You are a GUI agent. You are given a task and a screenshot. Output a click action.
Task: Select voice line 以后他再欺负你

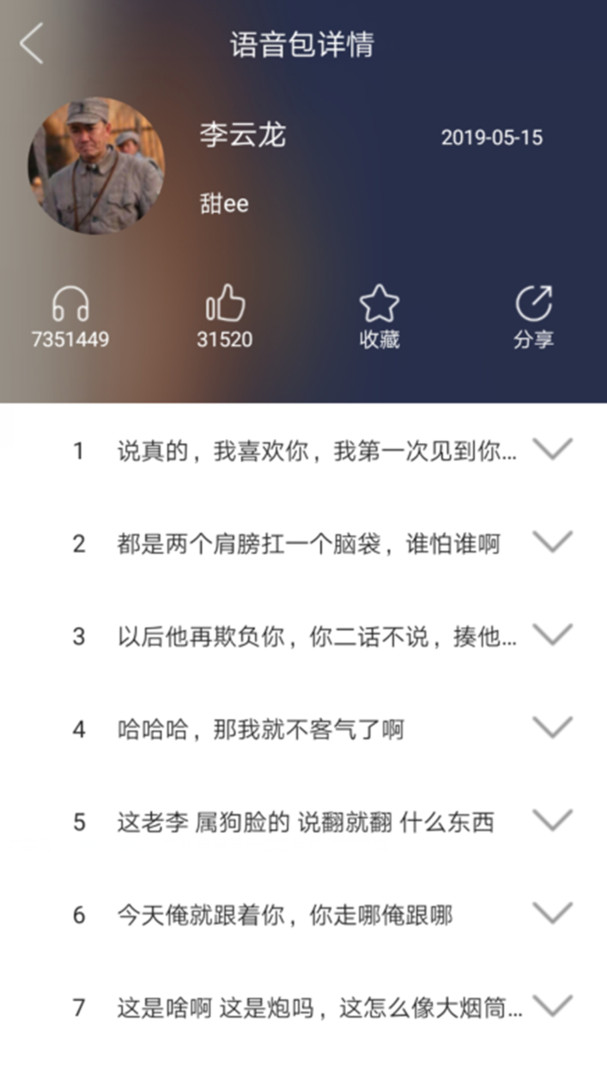point(316,637)
